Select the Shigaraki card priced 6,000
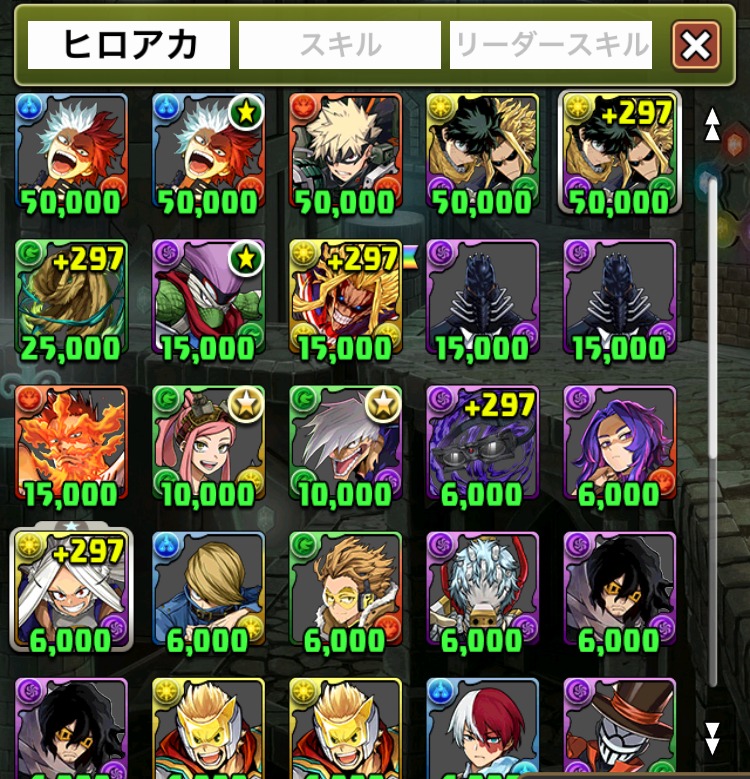750x779 pixels. [x=482, y=592]
